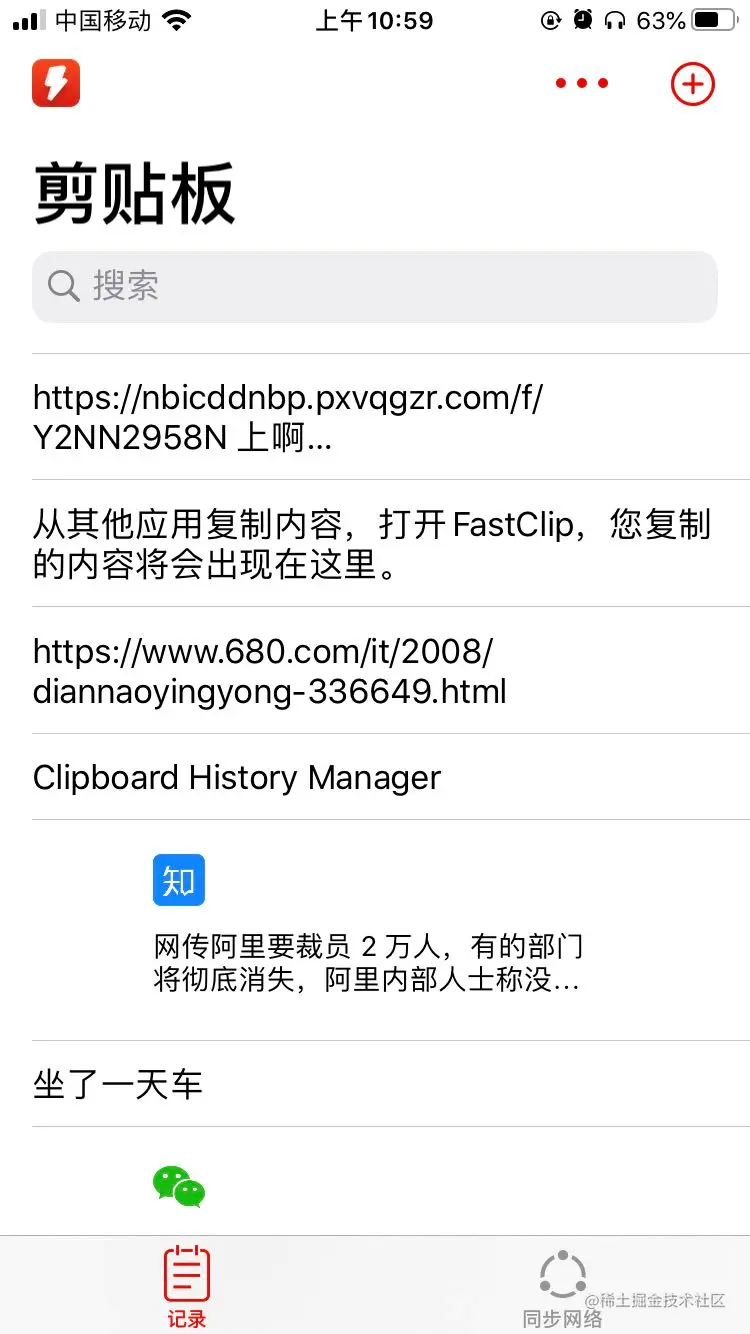The image size is (750, 1334).
Task: Open the 网传阿里要裁员 Zhihu clip
Action: pos(367,930)
